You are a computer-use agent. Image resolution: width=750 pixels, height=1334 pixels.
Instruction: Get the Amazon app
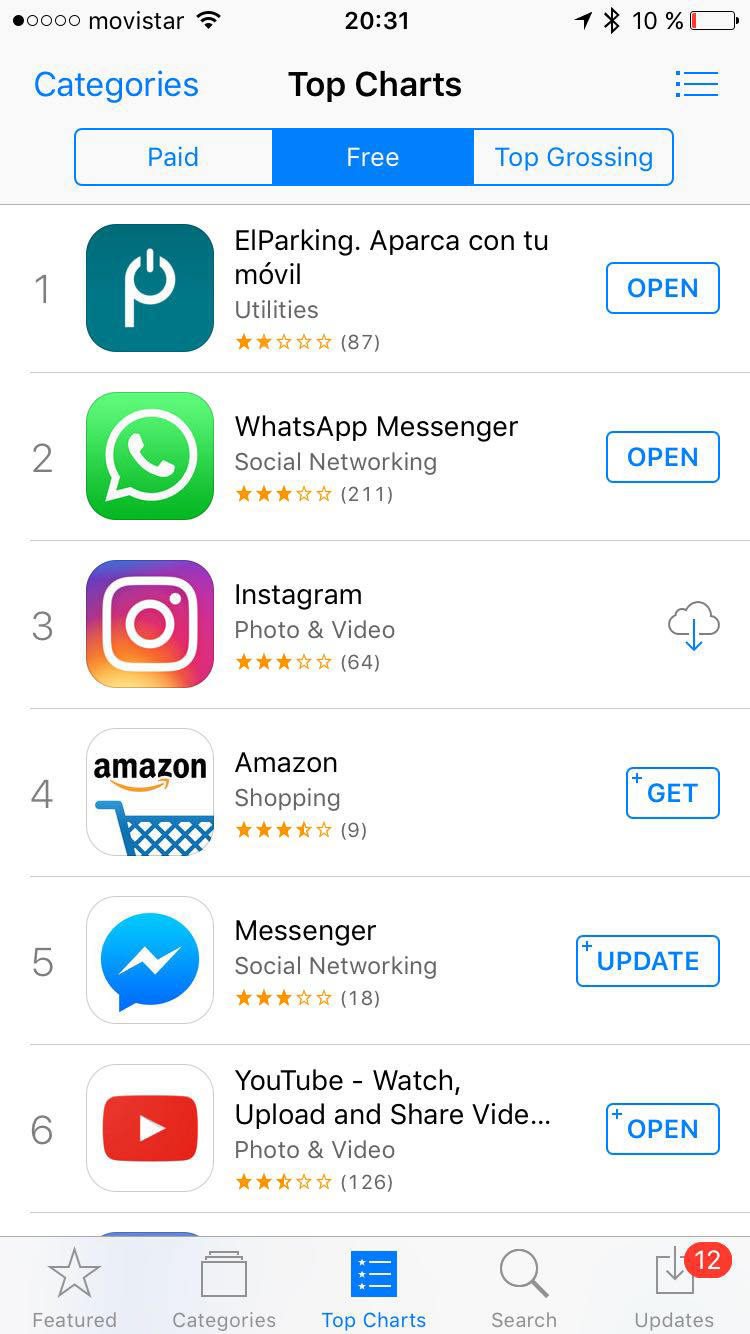point(673,793)
